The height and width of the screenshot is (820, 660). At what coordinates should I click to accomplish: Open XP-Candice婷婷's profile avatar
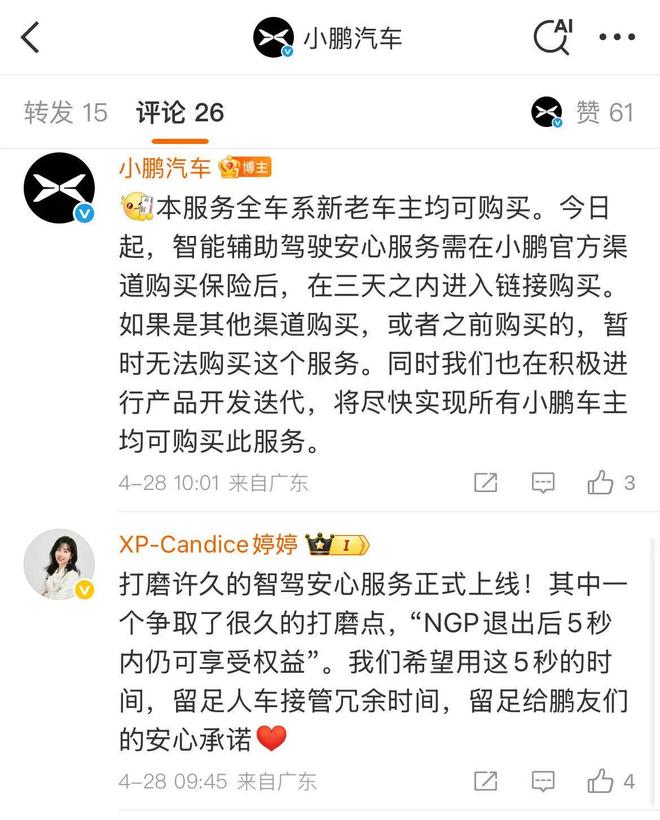(59, 565)
